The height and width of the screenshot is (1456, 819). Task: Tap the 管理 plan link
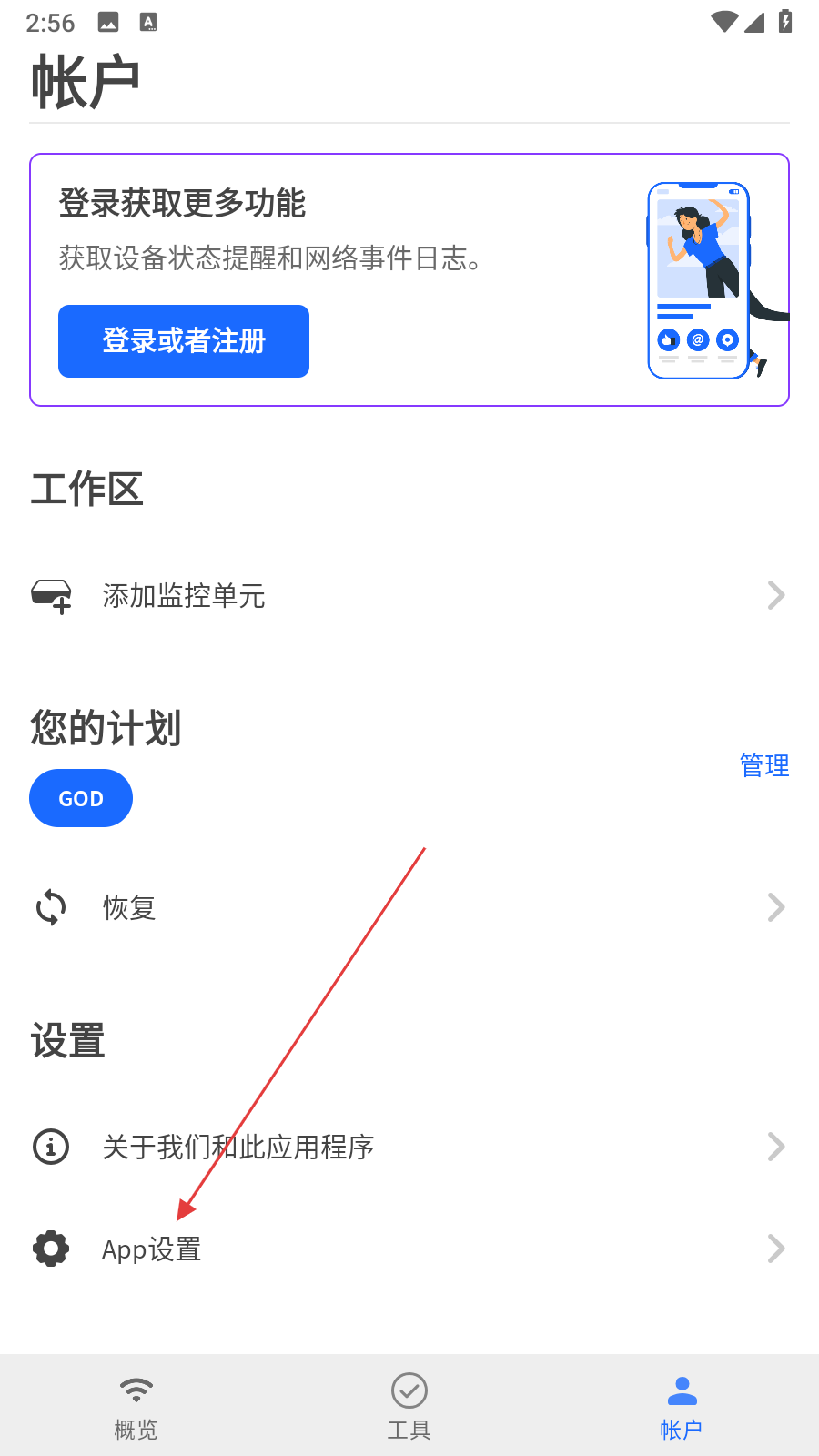[763, 765]
